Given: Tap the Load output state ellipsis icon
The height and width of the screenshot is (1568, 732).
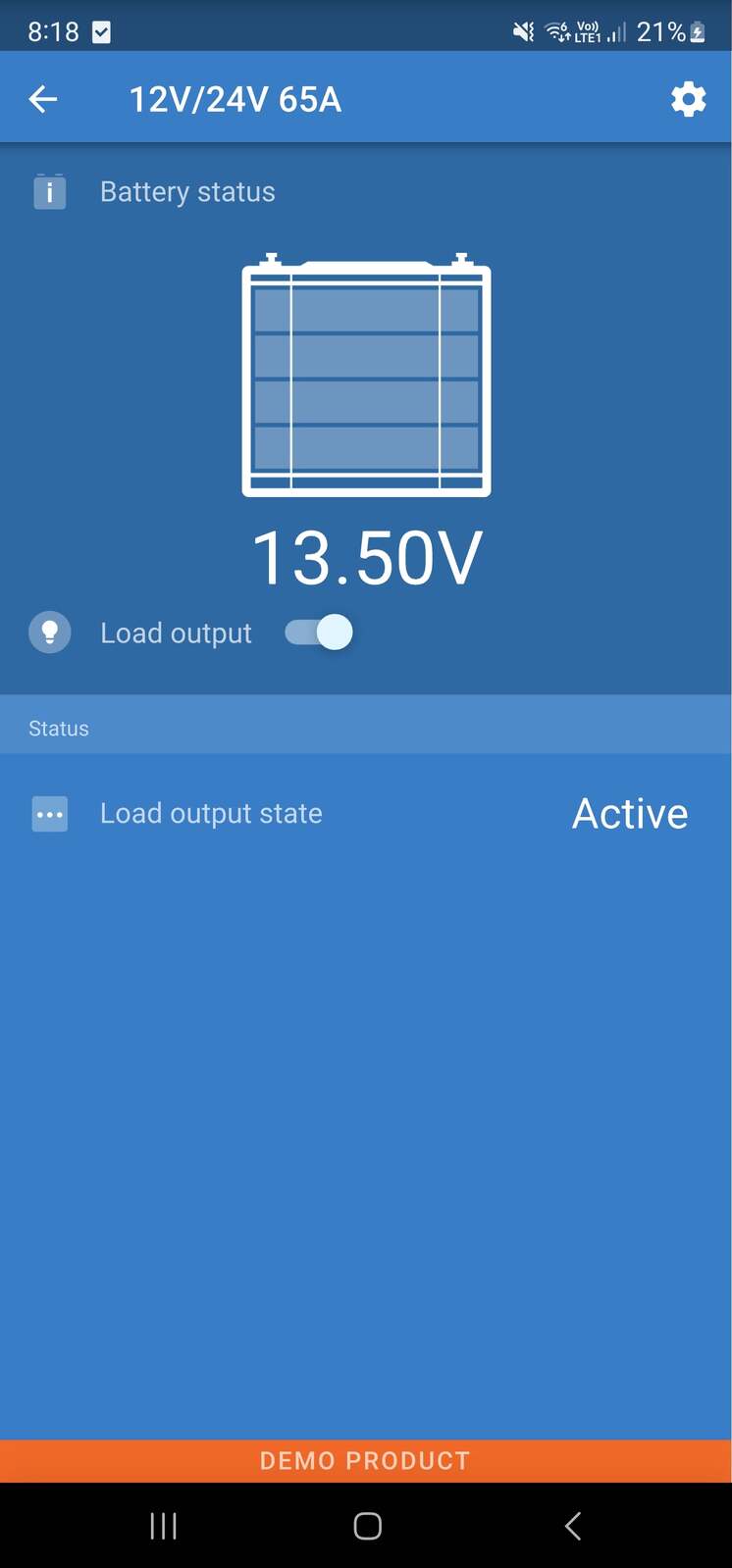Looking at the screenshot, I should 49,813.
